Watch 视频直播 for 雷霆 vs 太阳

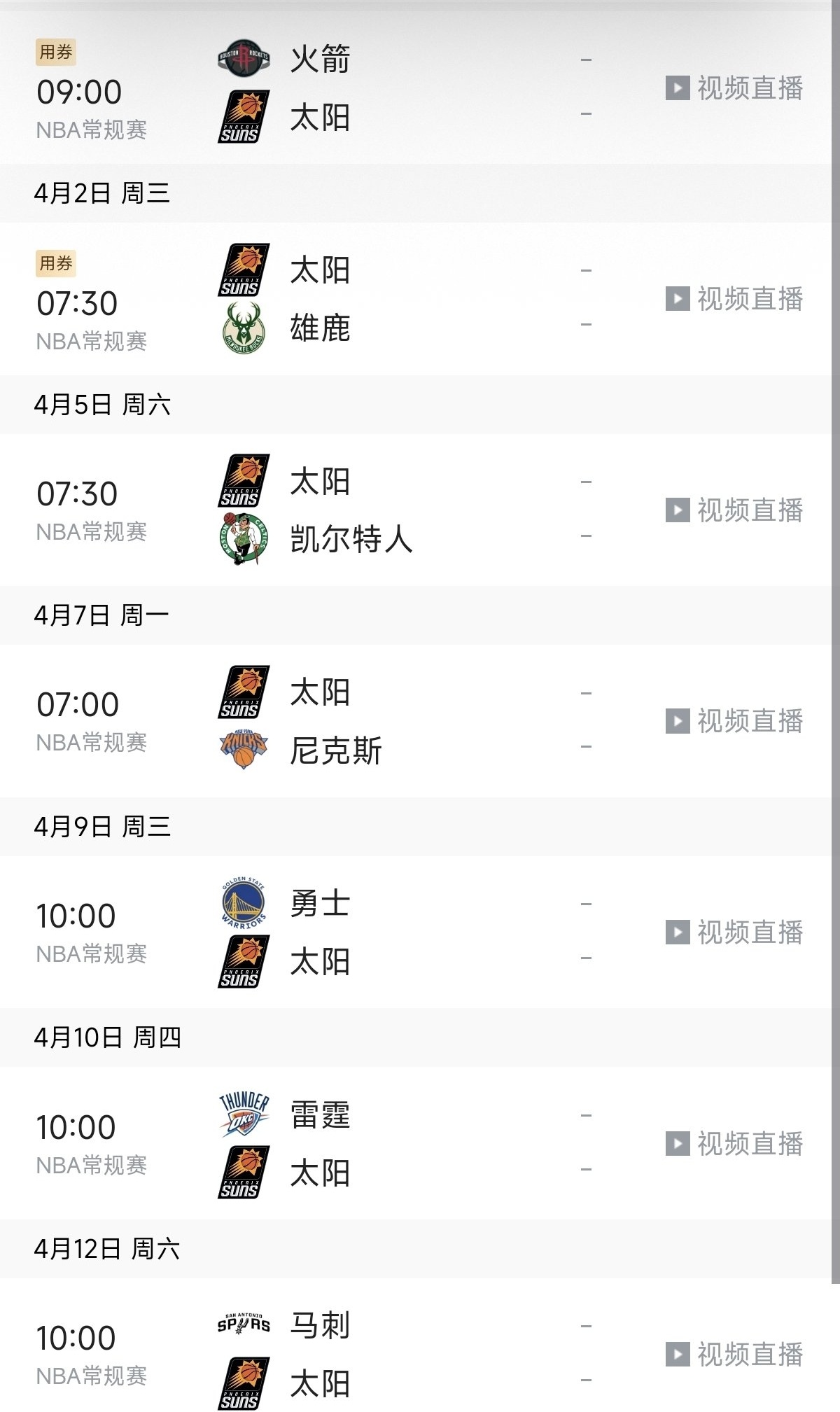[734, 1144]
